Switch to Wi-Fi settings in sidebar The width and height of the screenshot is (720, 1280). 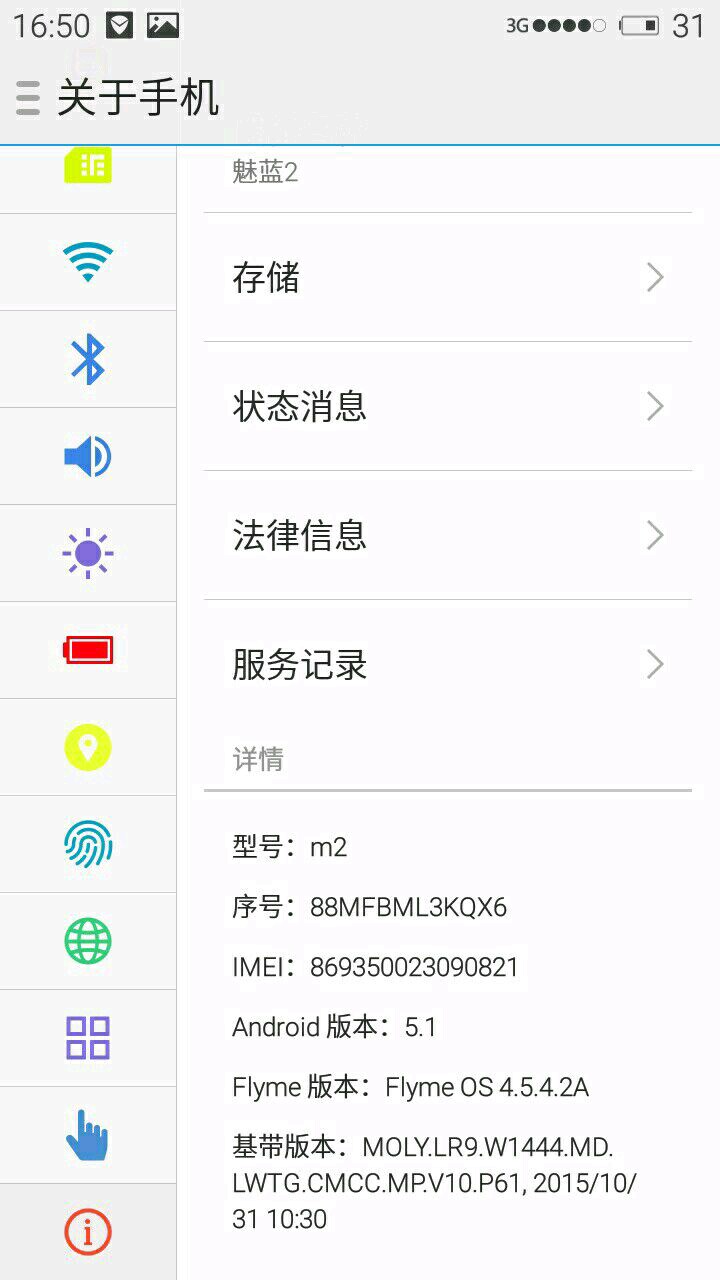point(88,262)
